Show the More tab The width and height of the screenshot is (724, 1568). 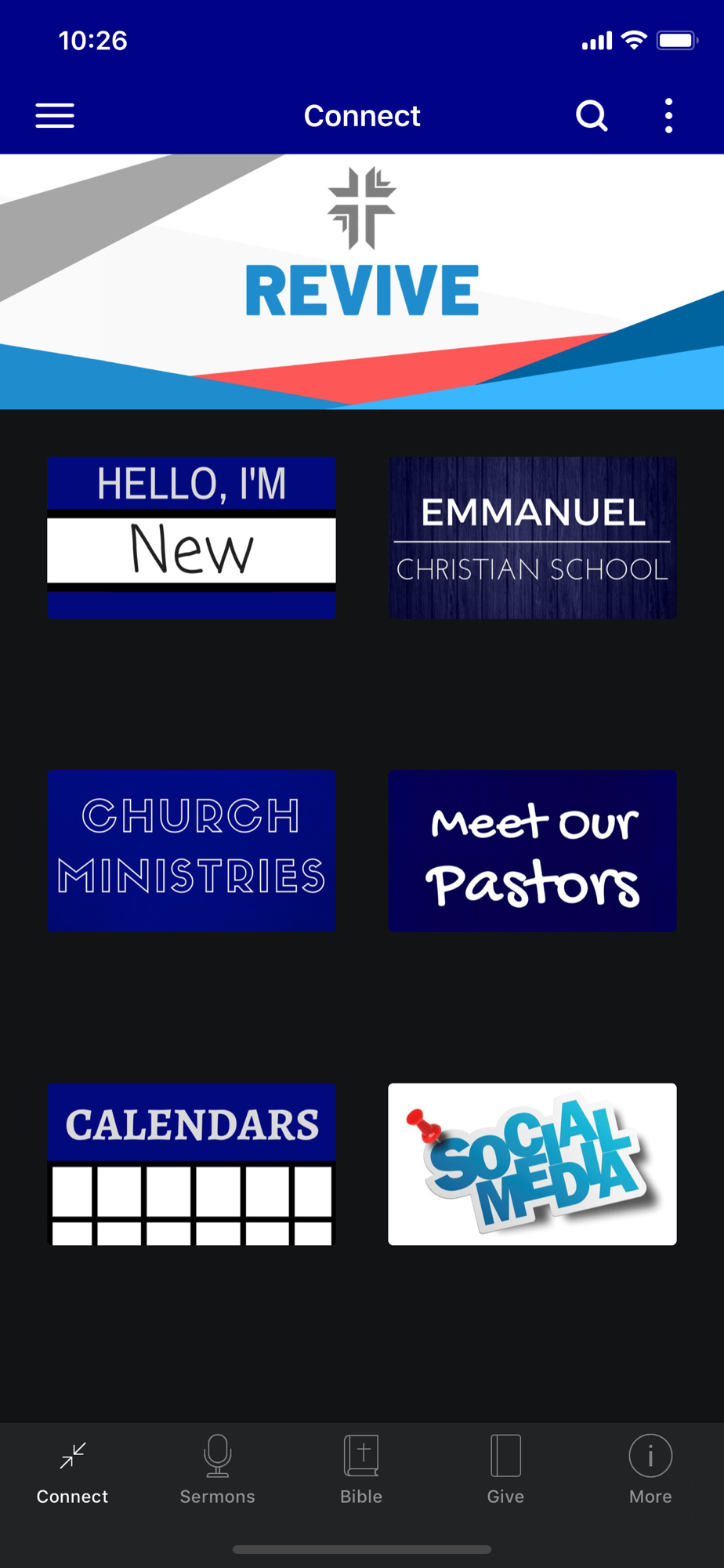(x=650, y=1470)
